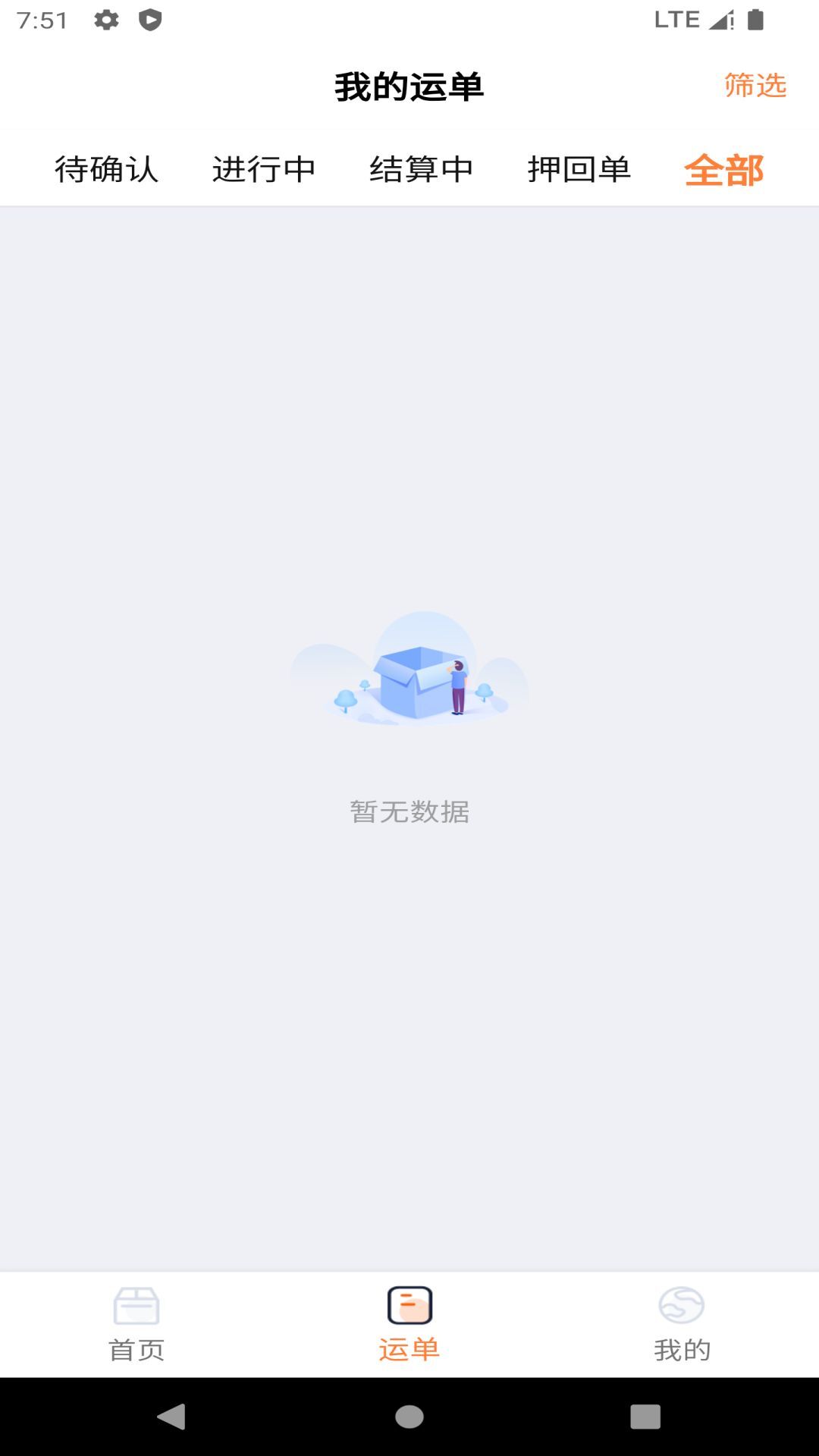Tap the shield icon in the status bar
The image size is (819, 1456).
149,19
